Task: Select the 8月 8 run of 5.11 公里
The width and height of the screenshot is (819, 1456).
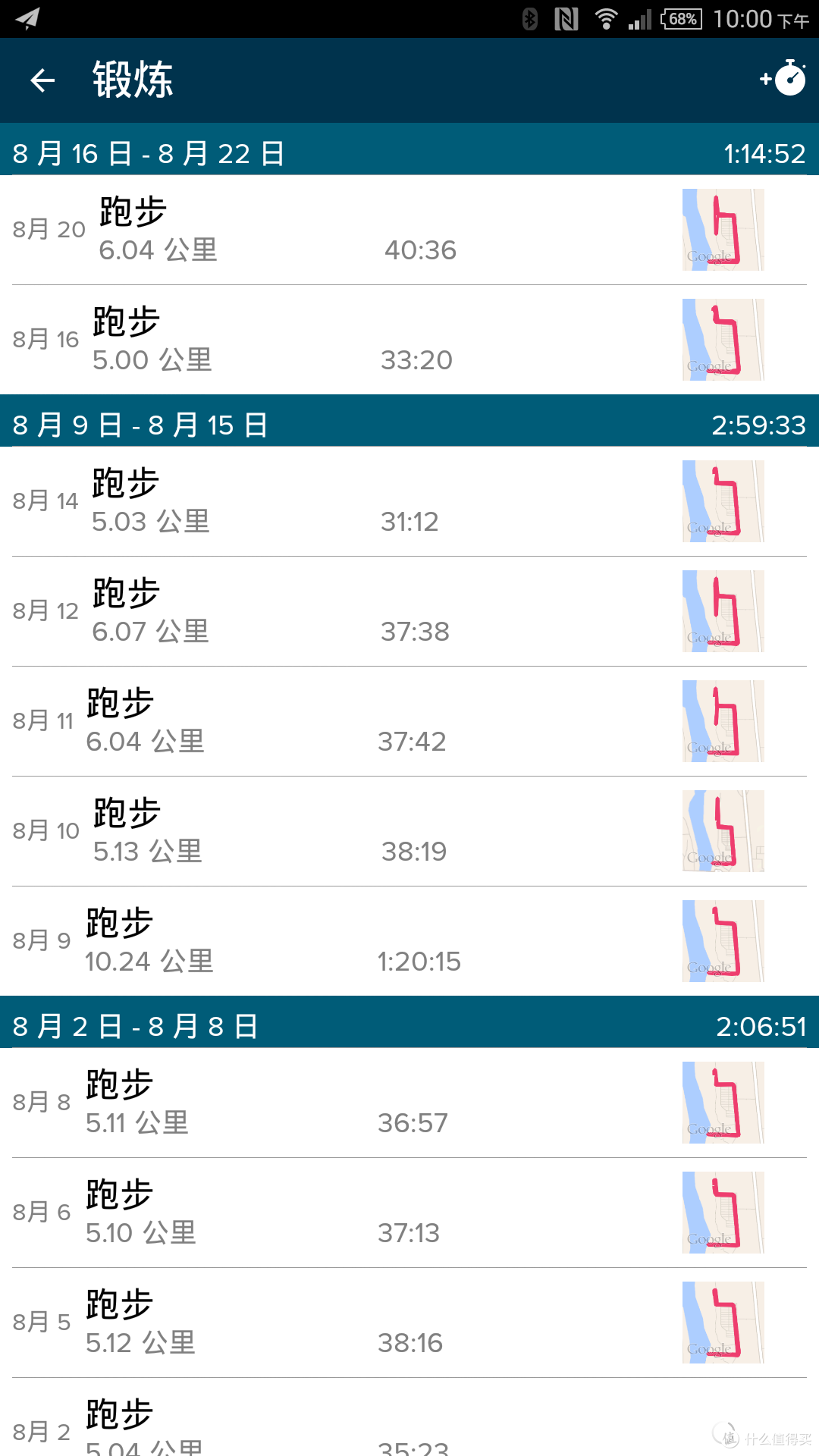Action: coord(409,1103)
